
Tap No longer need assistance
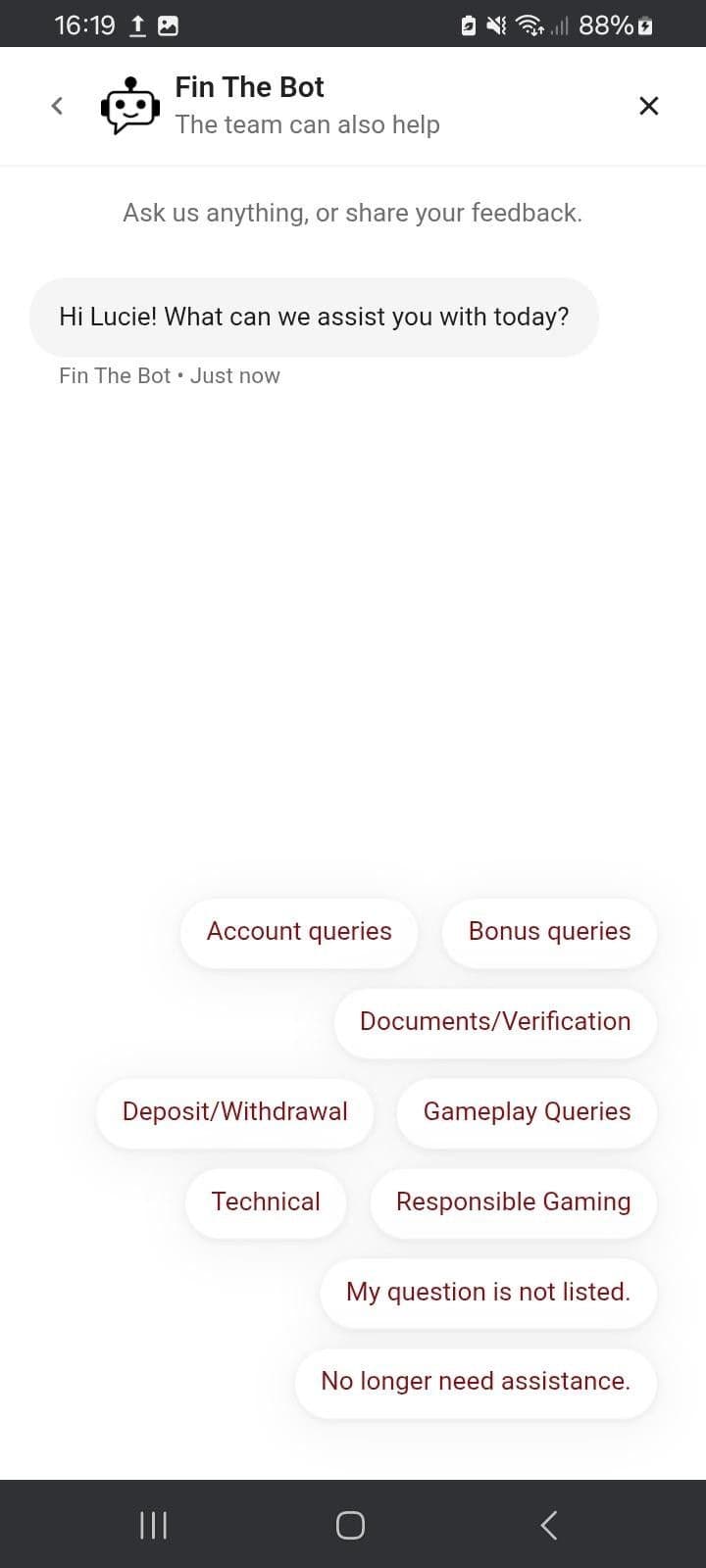(x=476, y=1382)
